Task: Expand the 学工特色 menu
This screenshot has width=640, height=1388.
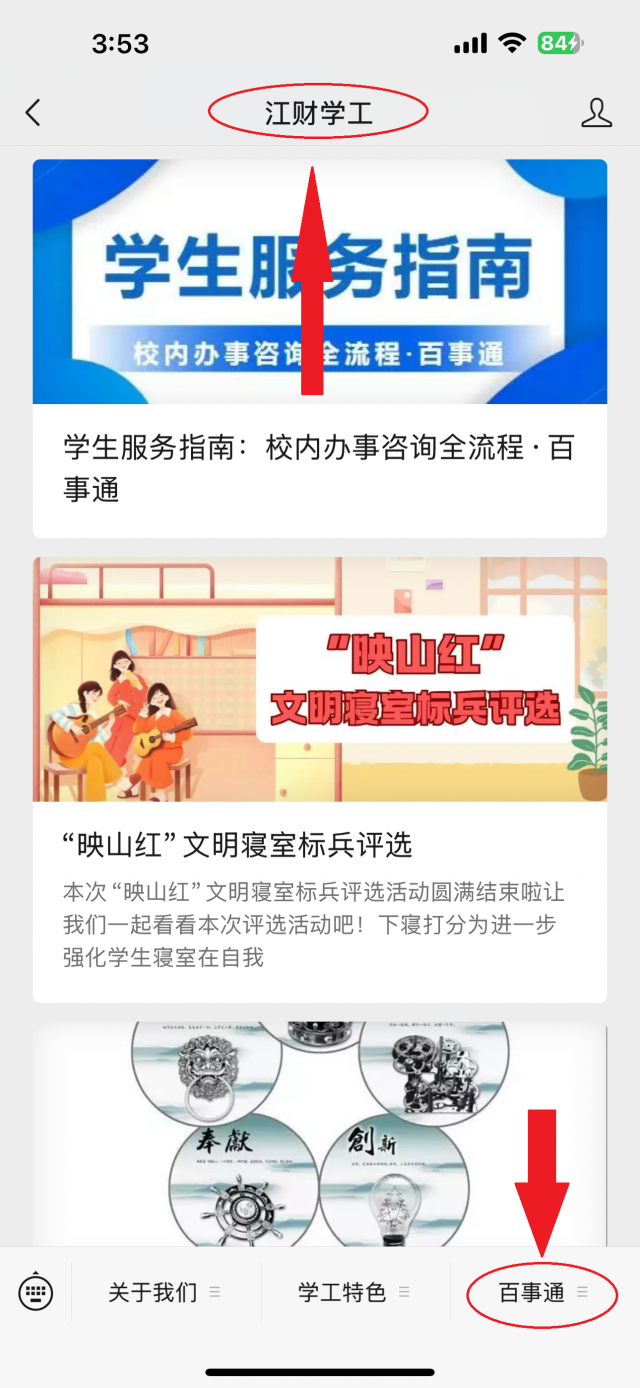Action: [354, 1292]
